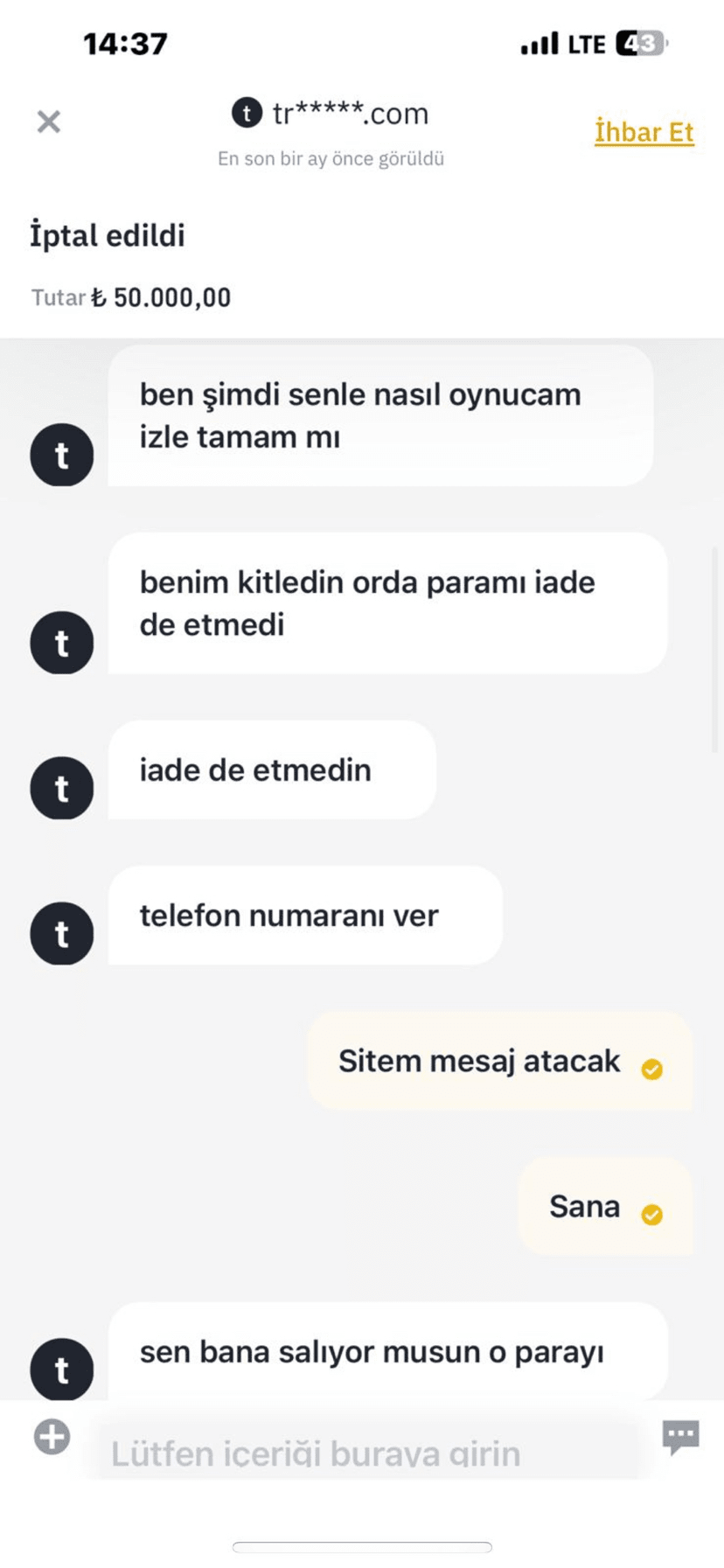The image size is (724, 1568).
Task: Focus the message input field
Action: tap(367, 1453)
